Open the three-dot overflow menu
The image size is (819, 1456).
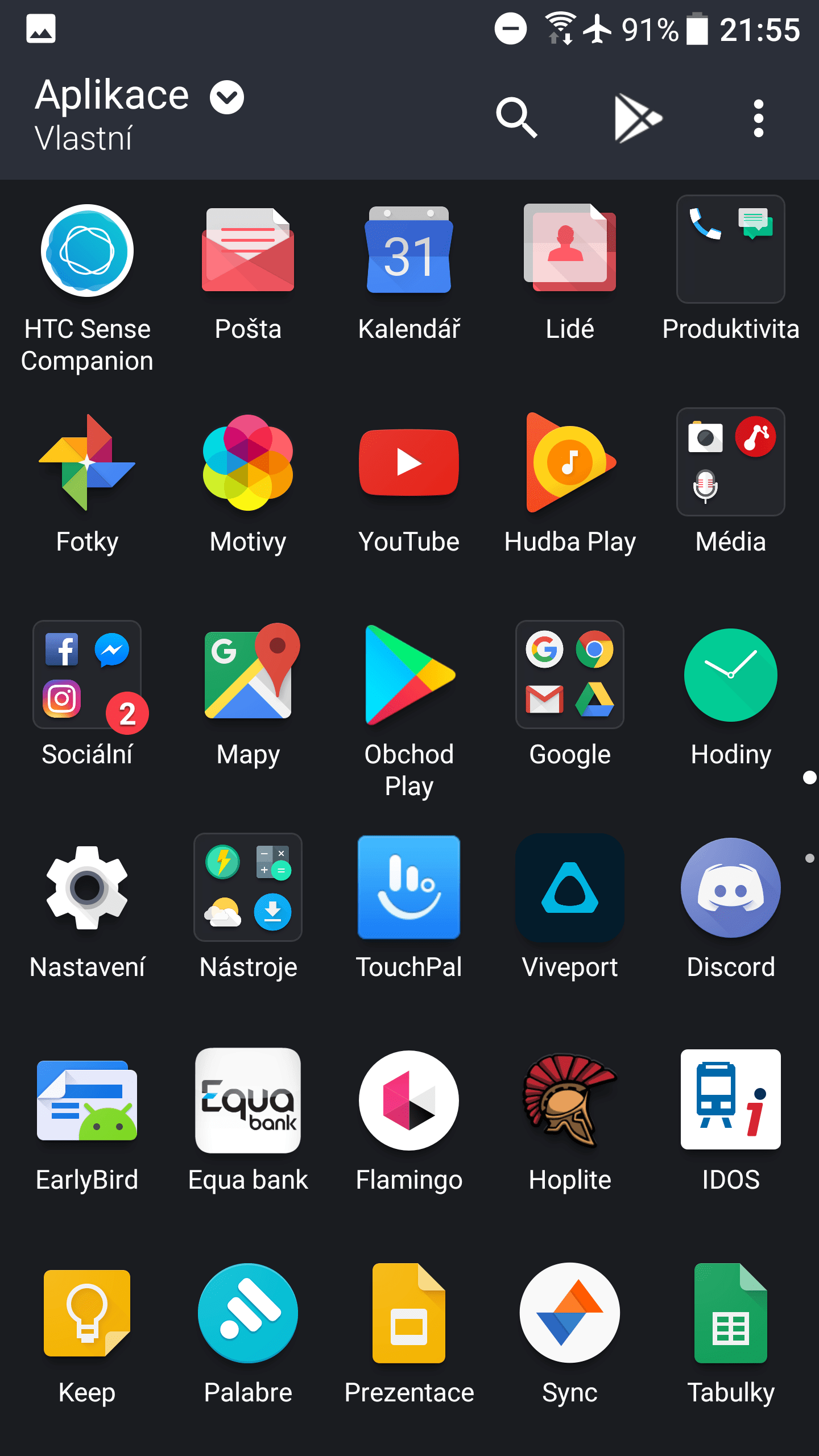(758, 118)
